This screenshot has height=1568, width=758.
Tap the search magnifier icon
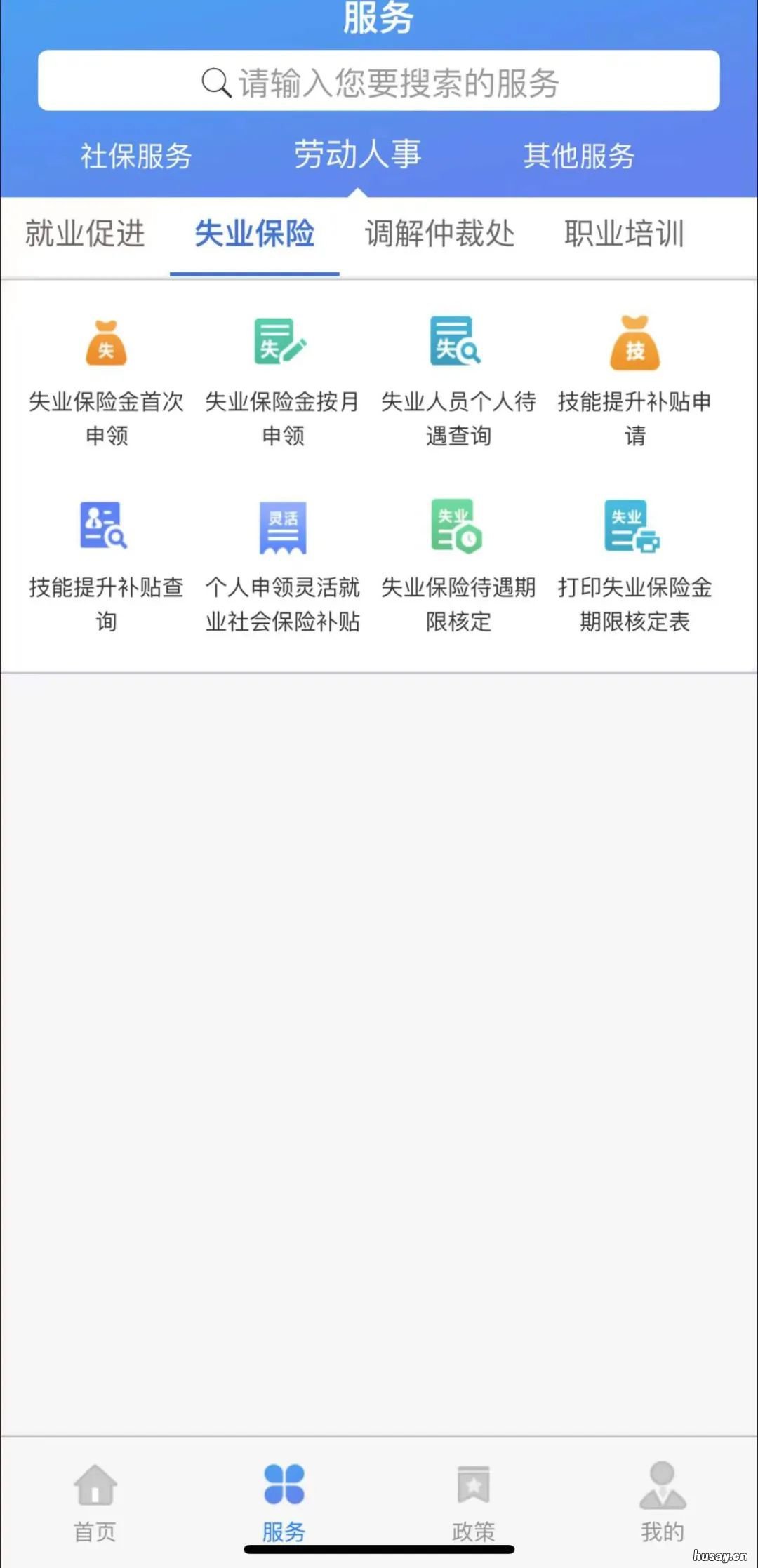tap(216, 84)
